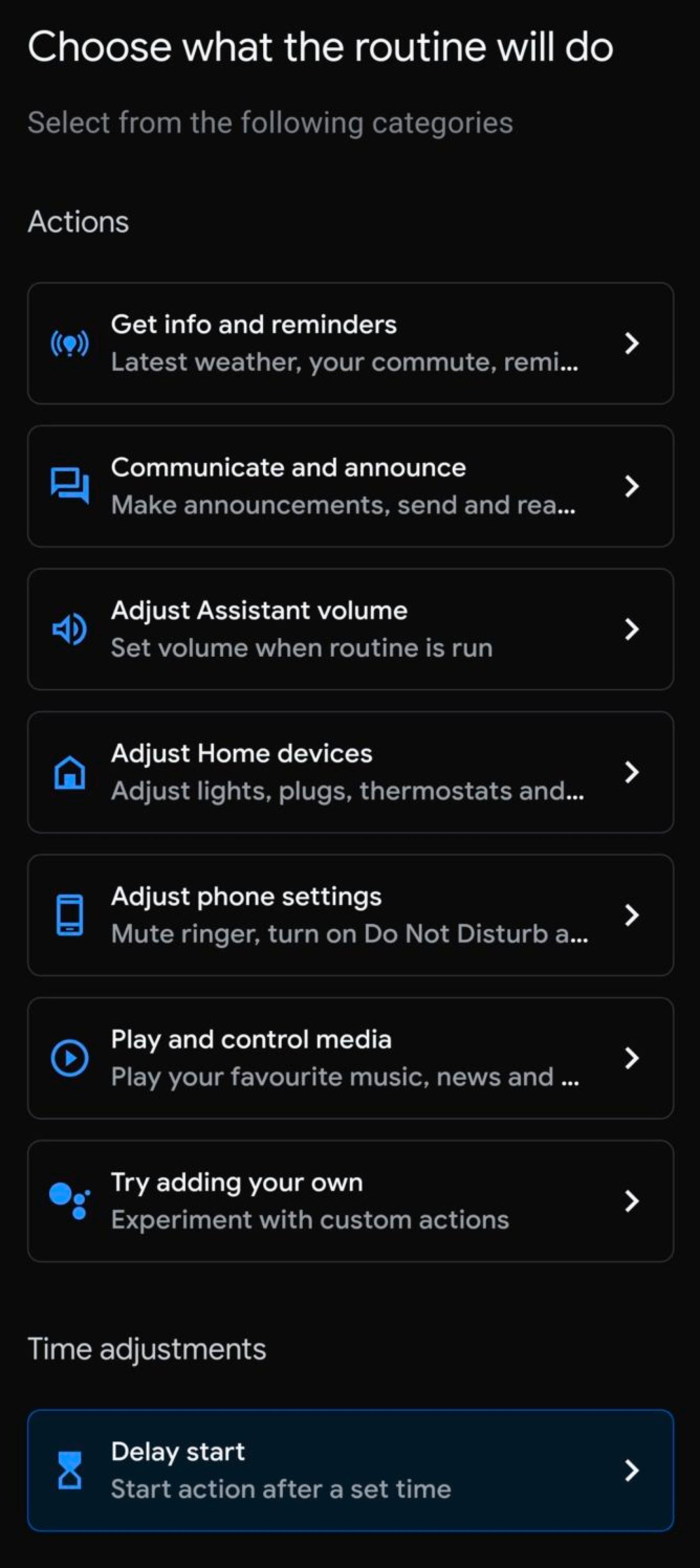Open Adjust Assistant volume option

coord(350,629)
